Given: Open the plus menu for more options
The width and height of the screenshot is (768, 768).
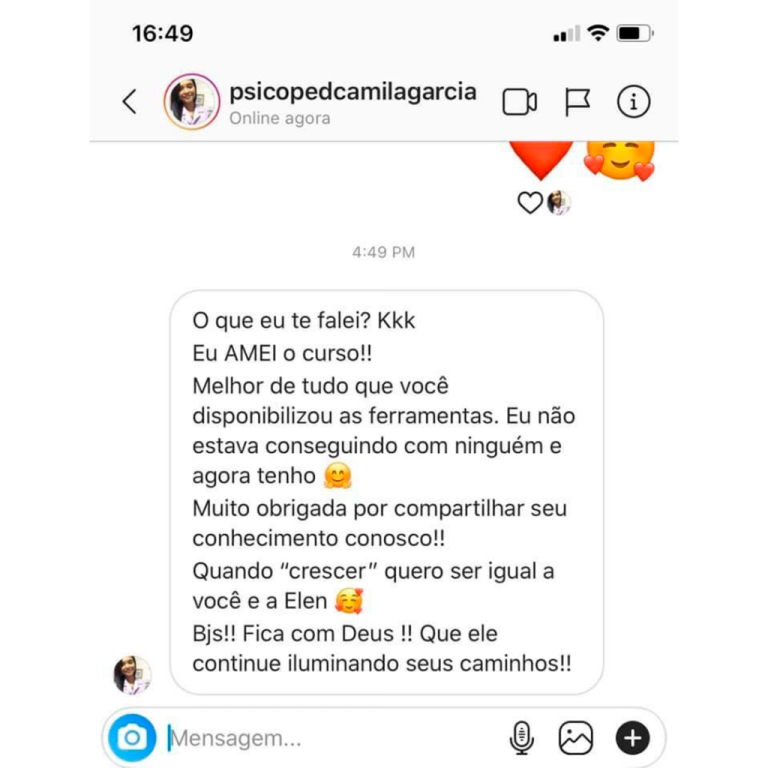Looking at the screenshot, I should tap(632, 739).
